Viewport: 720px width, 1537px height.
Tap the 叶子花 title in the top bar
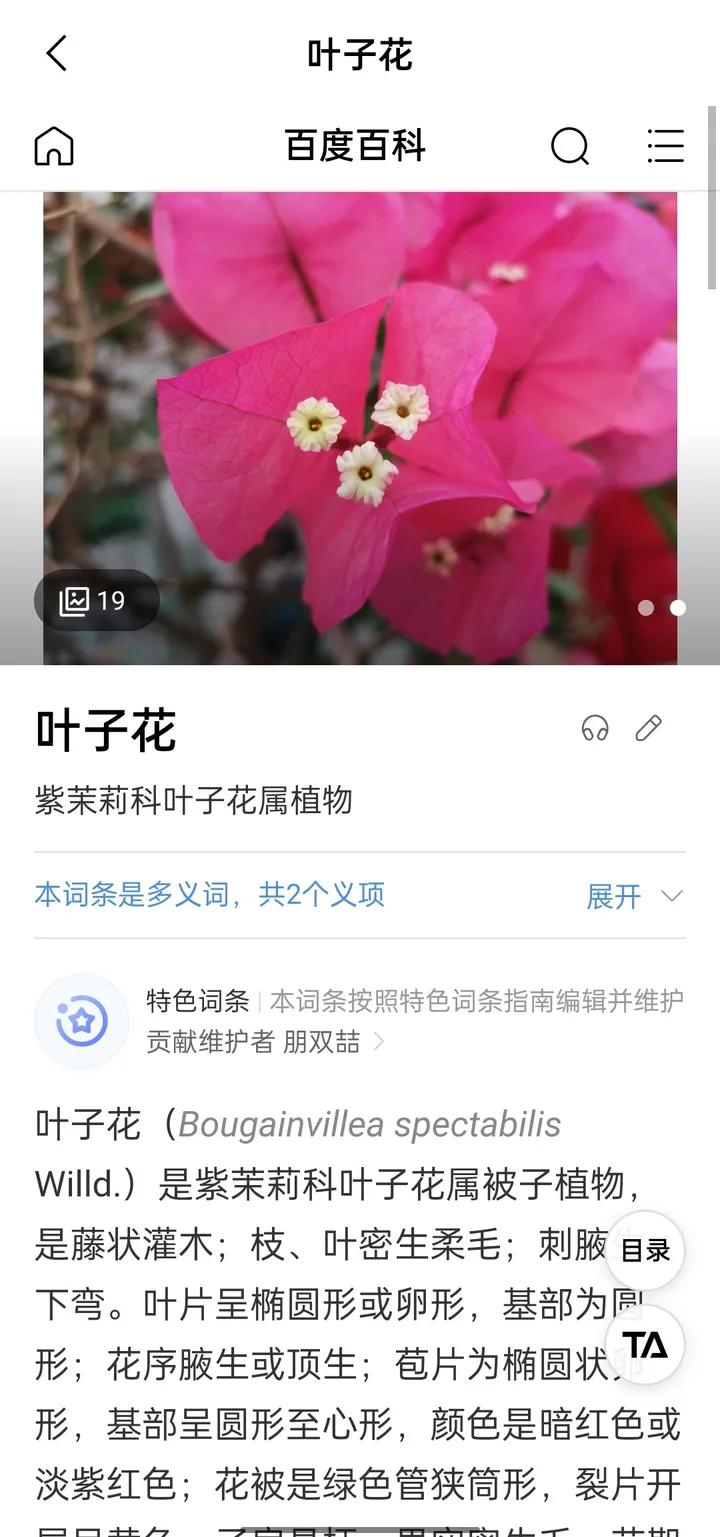[x=360, y=55]
